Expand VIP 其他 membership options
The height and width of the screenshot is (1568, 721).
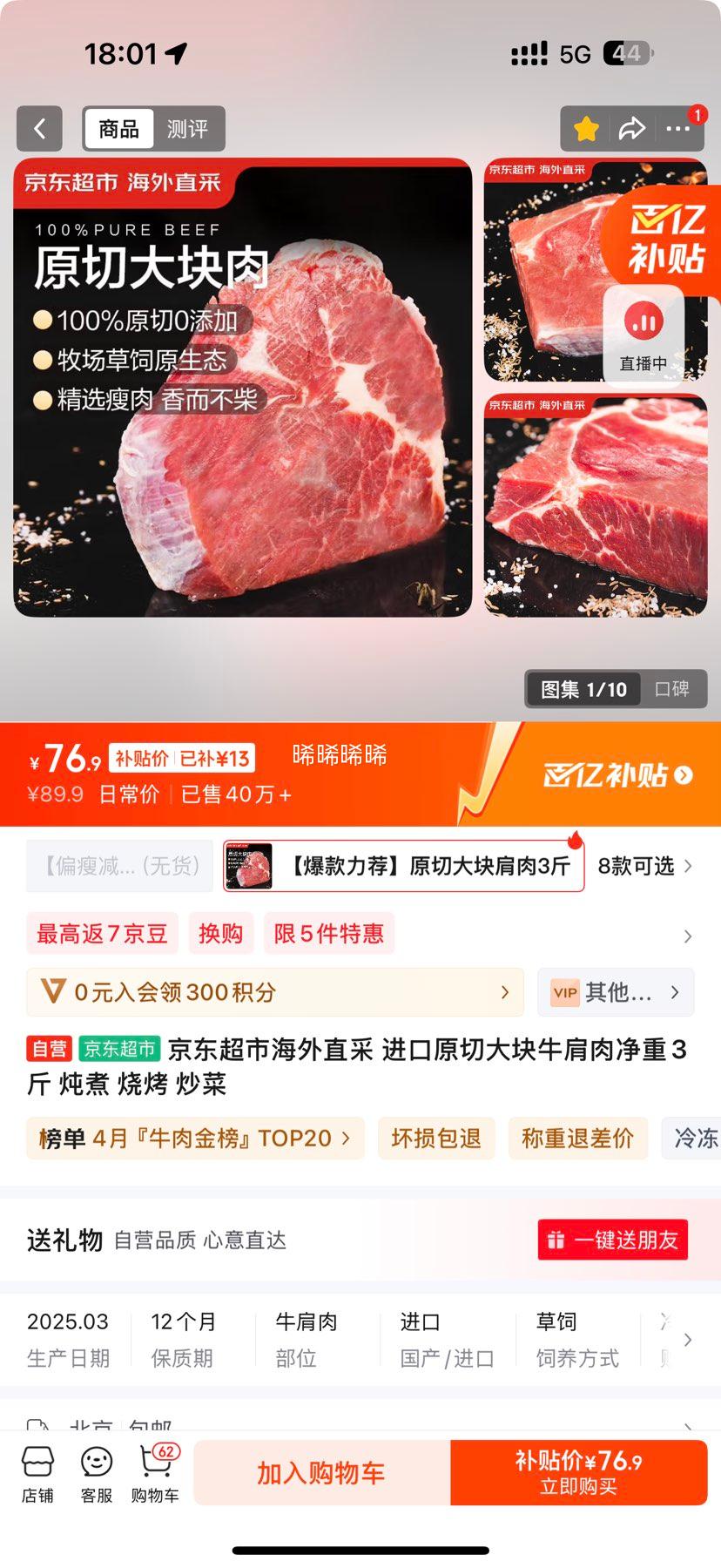[x=616, y=992]
